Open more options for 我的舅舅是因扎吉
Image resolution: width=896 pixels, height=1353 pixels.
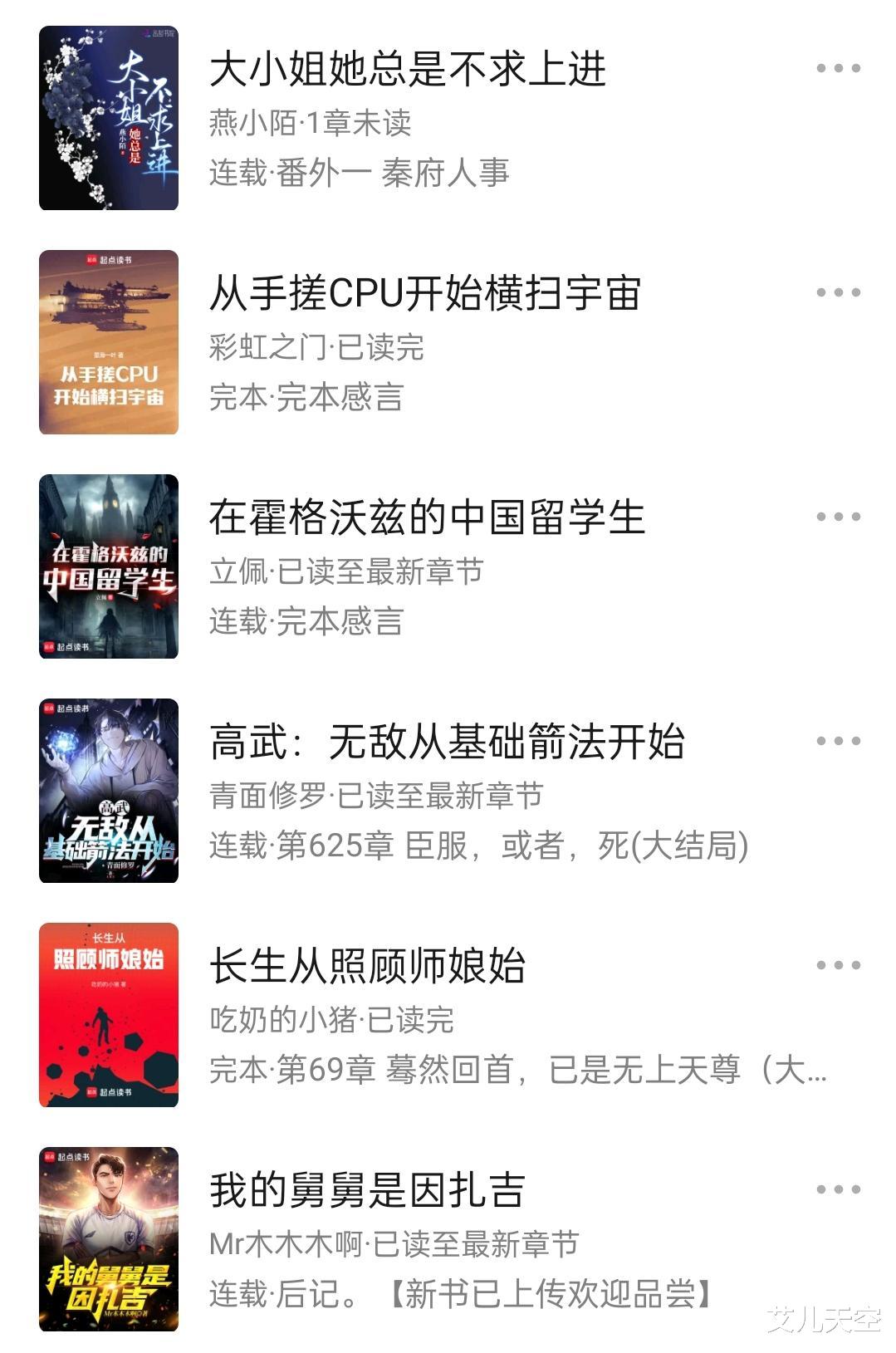(x=838, y=1189)
